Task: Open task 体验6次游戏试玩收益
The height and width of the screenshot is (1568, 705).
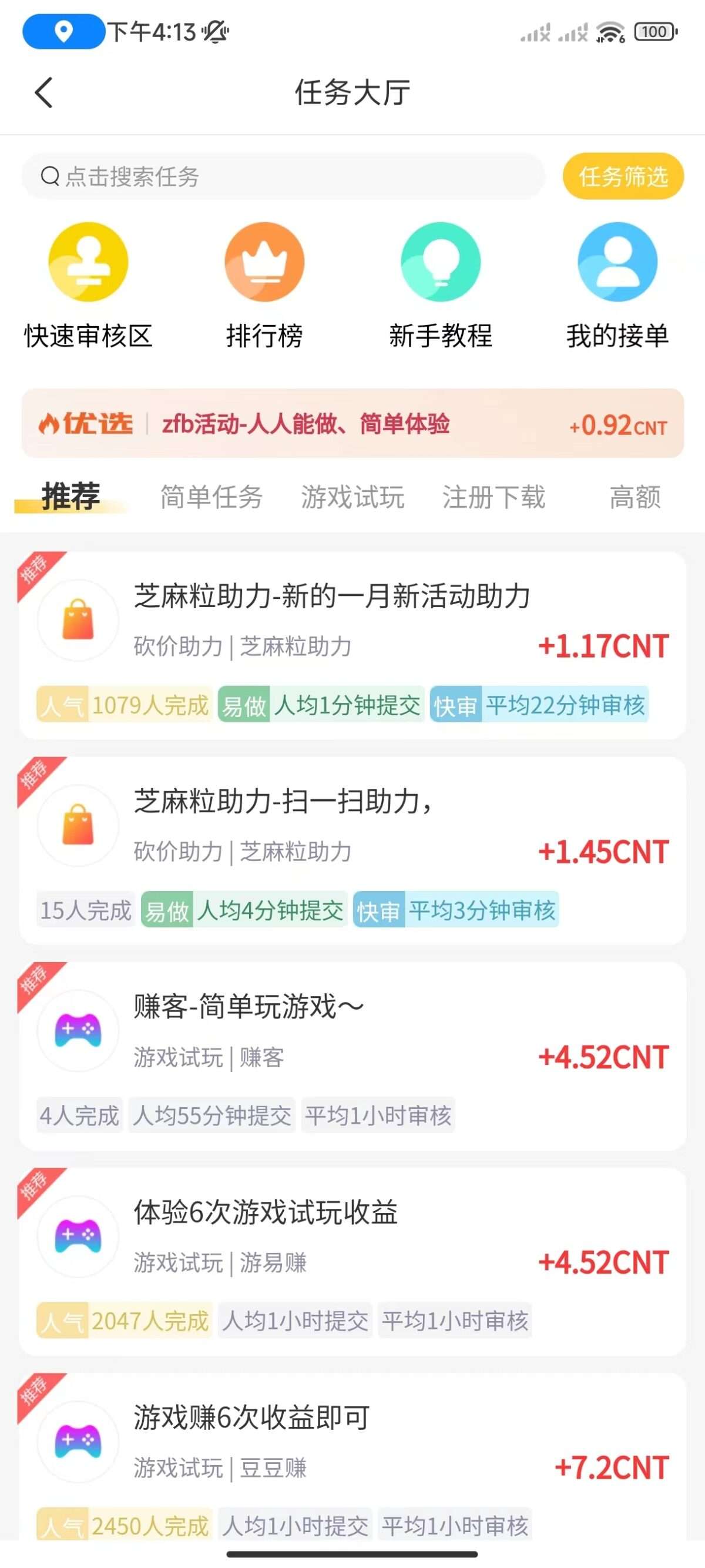Action: coord(353,1261)
